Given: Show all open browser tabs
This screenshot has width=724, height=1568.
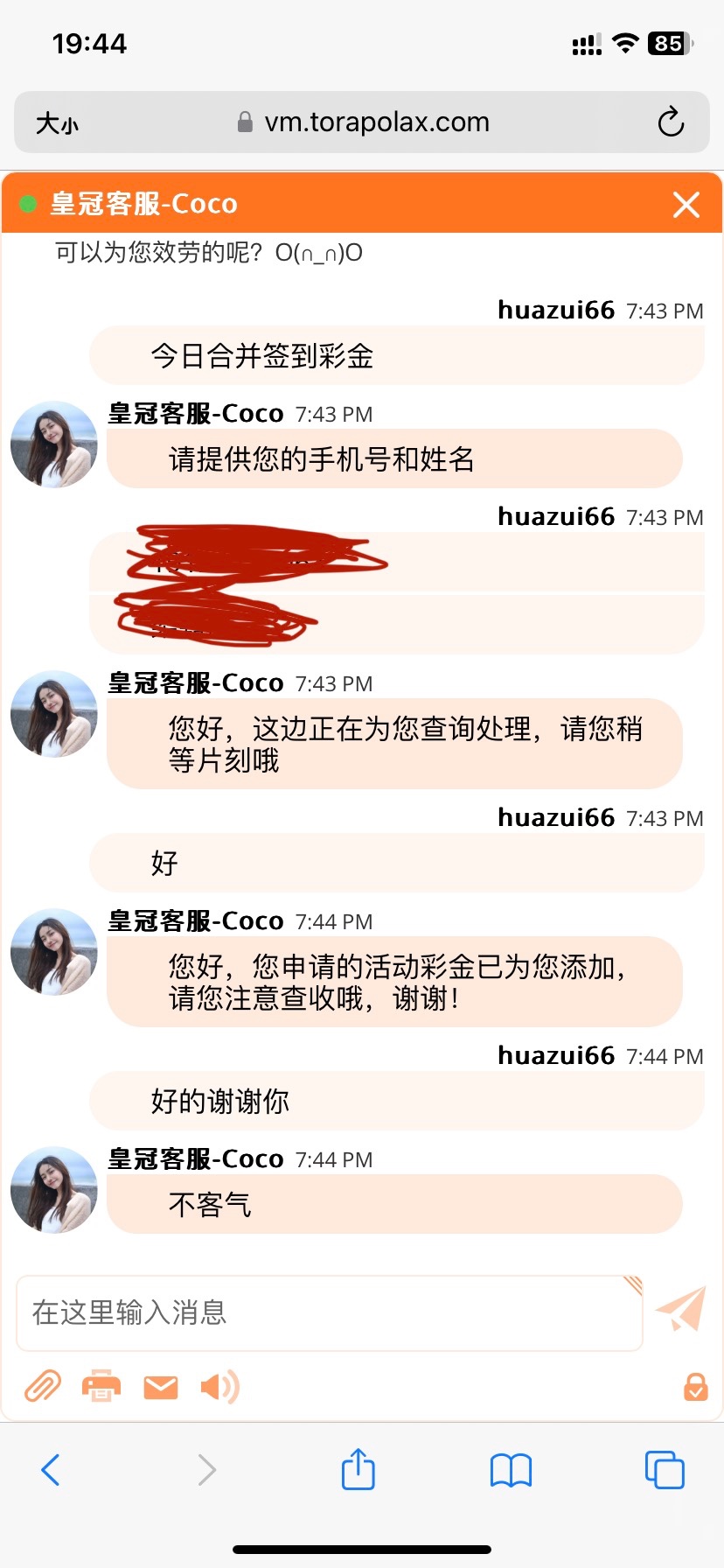Looking at the screenshot, I should pos(665,1470).
